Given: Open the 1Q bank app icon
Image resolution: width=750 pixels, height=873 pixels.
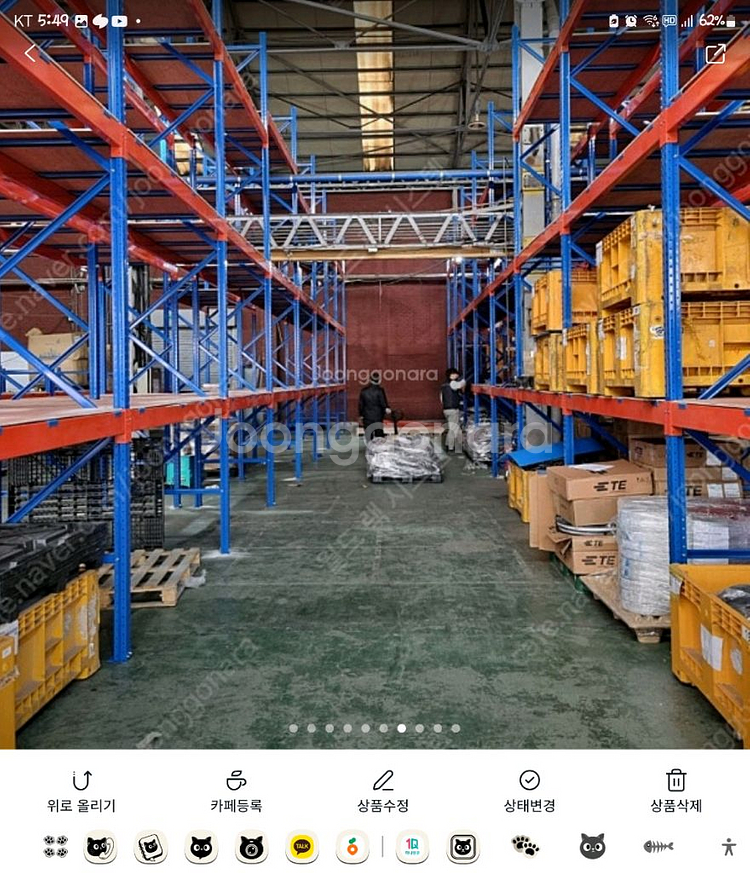Looking at the screenshot, I should (x=413, y=847).
